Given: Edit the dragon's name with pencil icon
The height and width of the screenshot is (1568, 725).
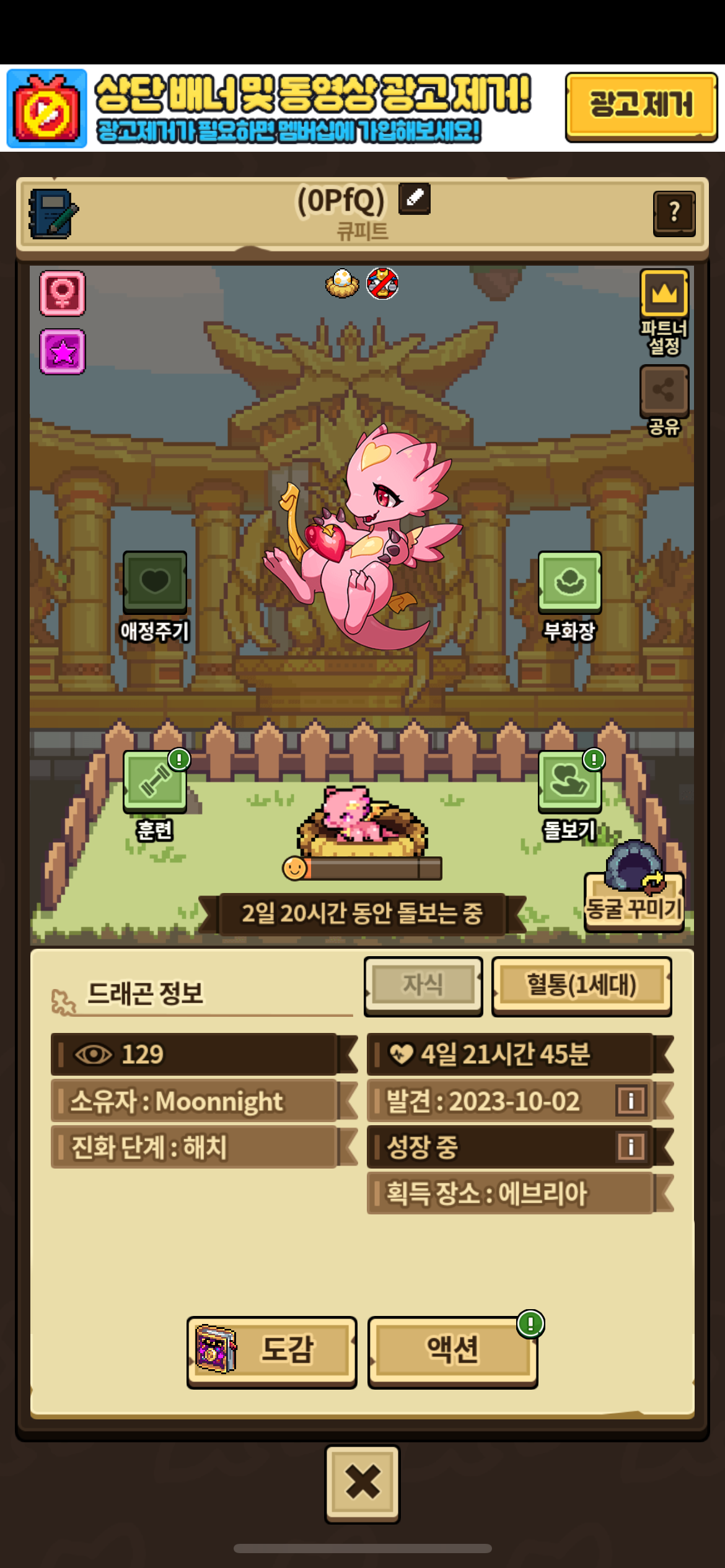Looking at the screenshot, I should (414, 199).
